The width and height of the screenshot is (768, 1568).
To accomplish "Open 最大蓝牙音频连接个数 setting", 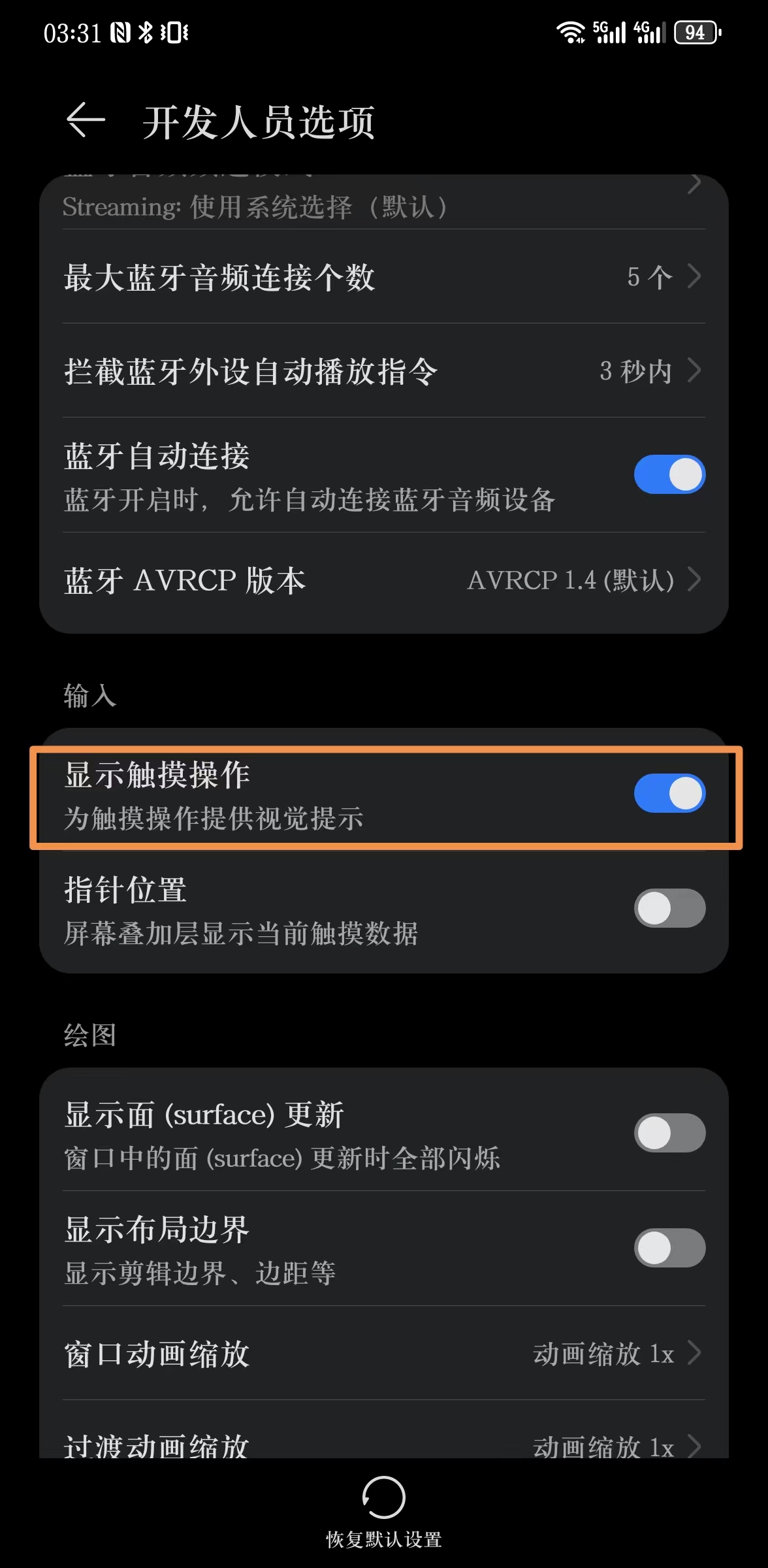I will coord(383,277).
